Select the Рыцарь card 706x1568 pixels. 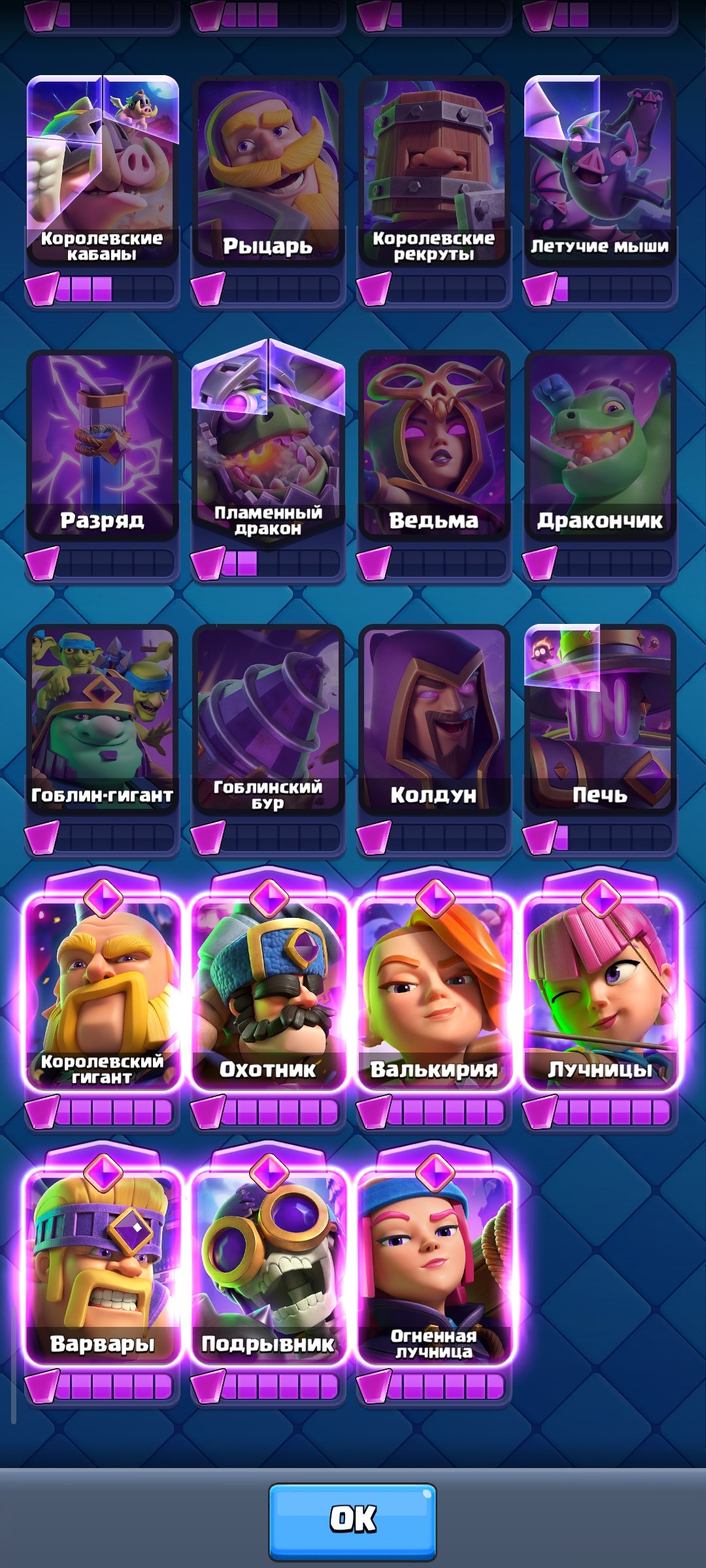click(x=268, y=170)
